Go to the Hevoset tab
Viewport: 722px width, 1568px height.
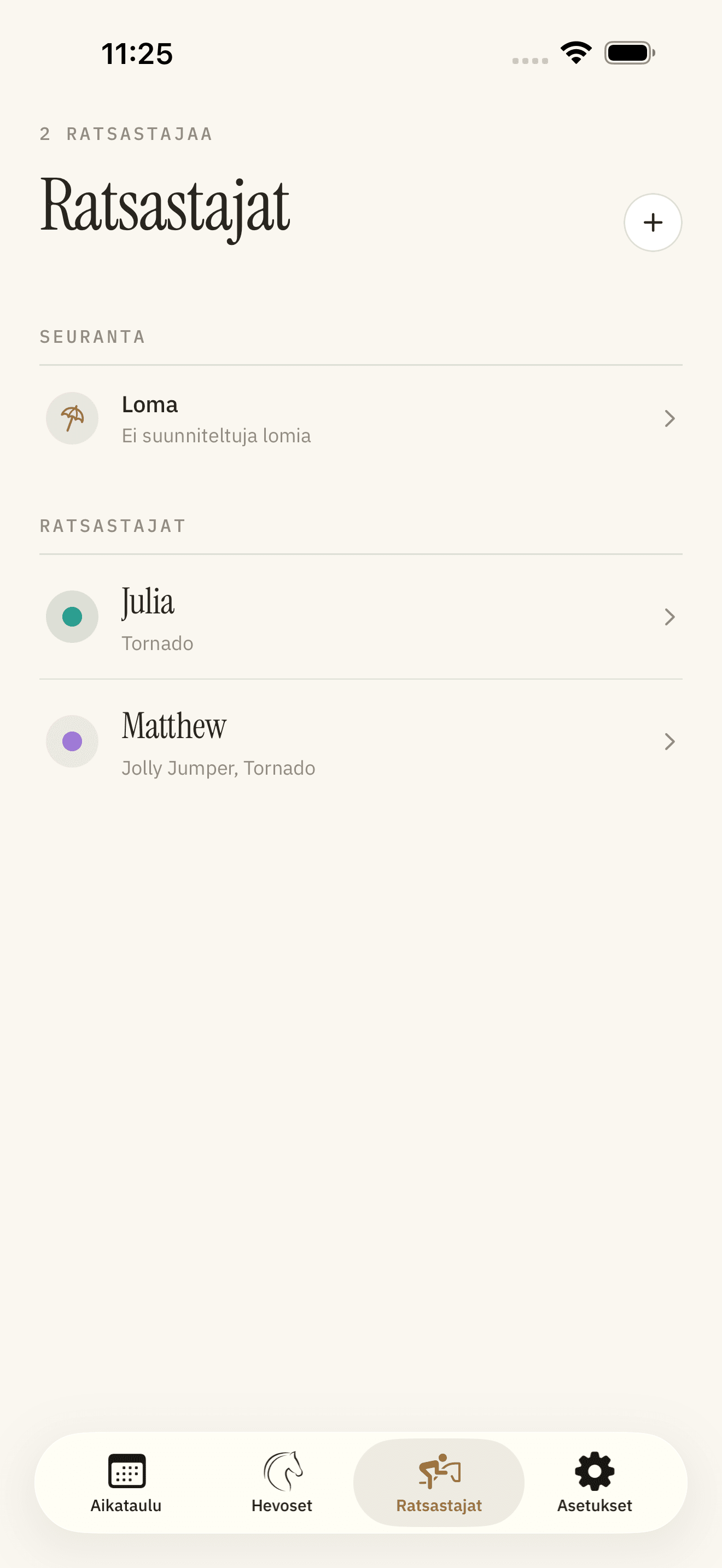[282, 1483]
